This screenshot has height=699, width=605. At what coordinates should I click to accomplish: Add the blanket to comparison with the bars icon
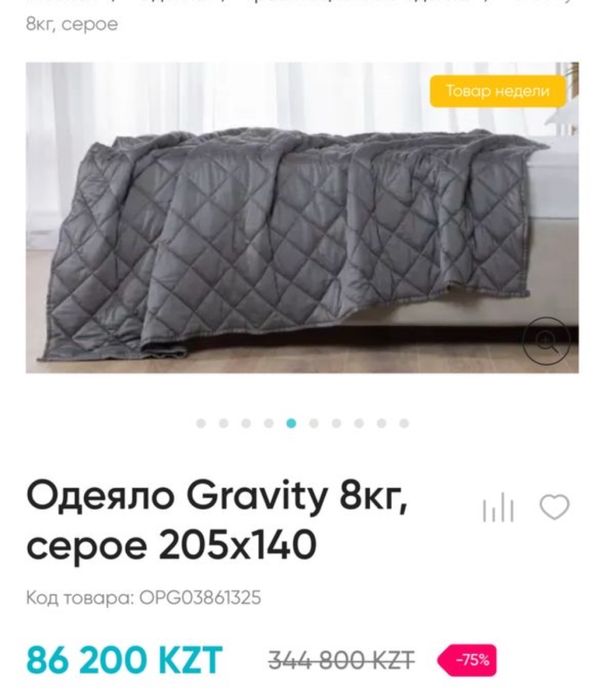pos(498,509)
